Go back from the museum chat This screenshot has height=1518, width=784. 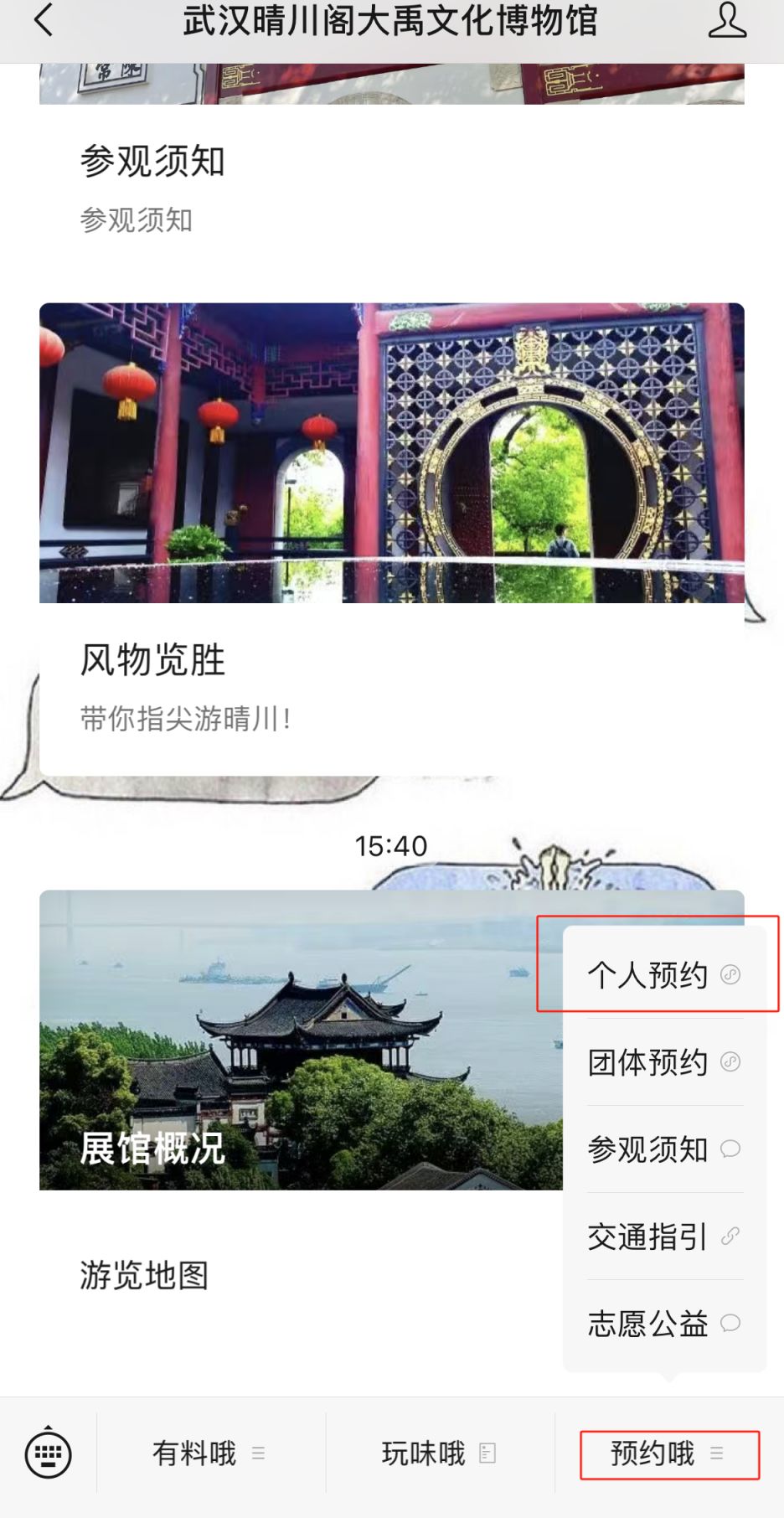click(x=44, y=21)
